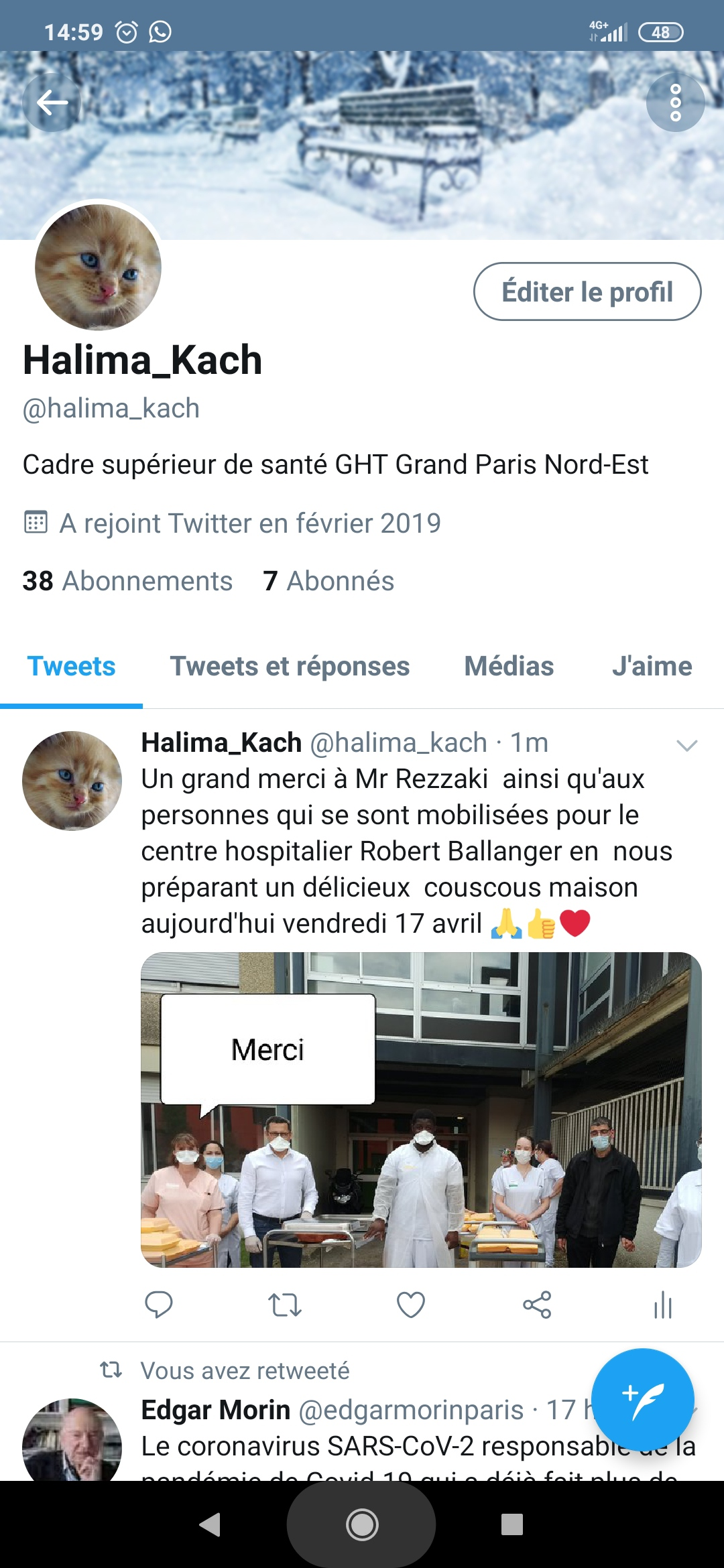Tap Éditer le profil button
The height and width of the screenshot is (1568, 724).
pos(587,291)
